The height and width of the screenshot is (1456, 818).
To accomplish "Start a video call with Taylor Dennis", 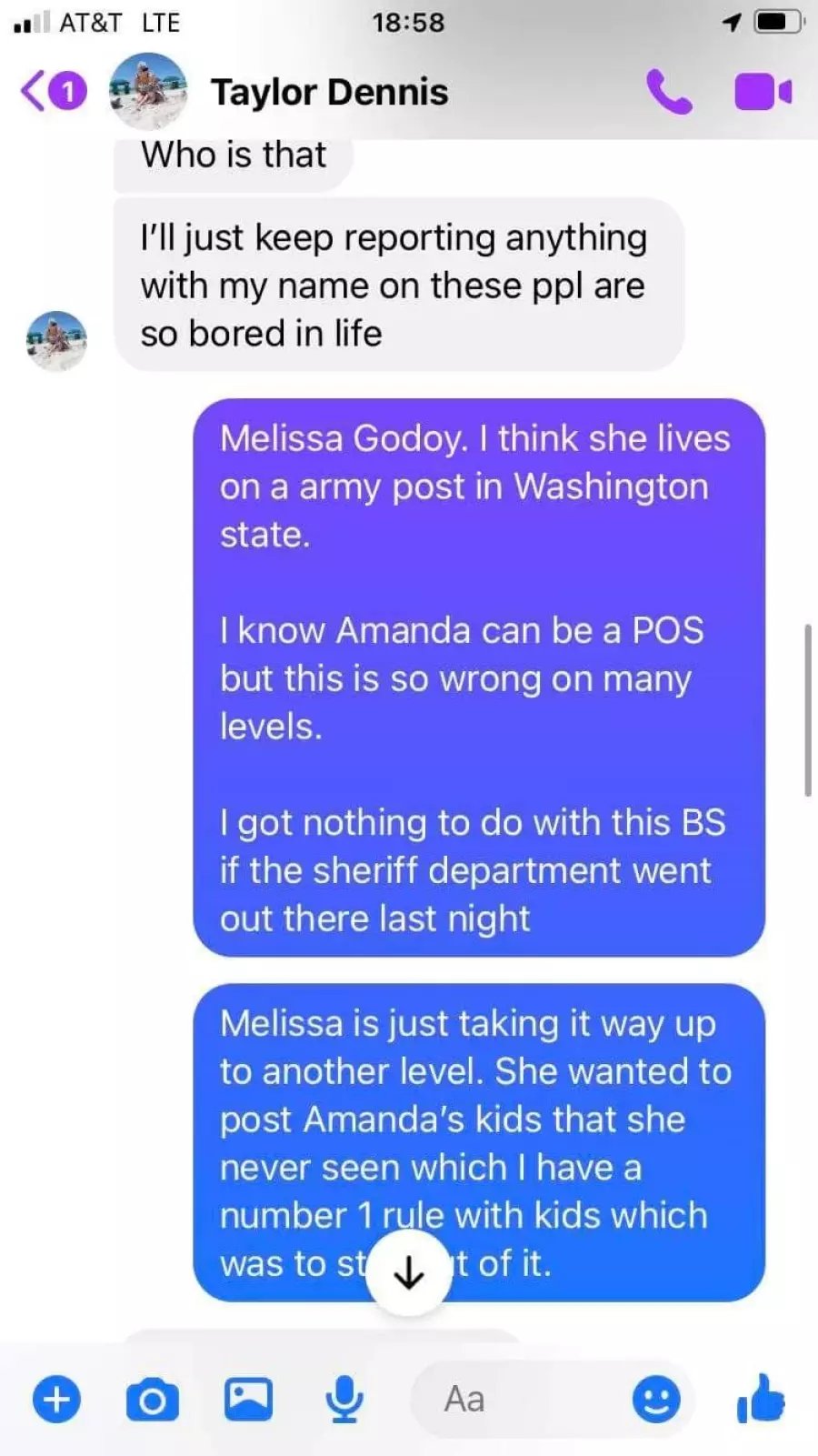I will (x=763, y=92).
